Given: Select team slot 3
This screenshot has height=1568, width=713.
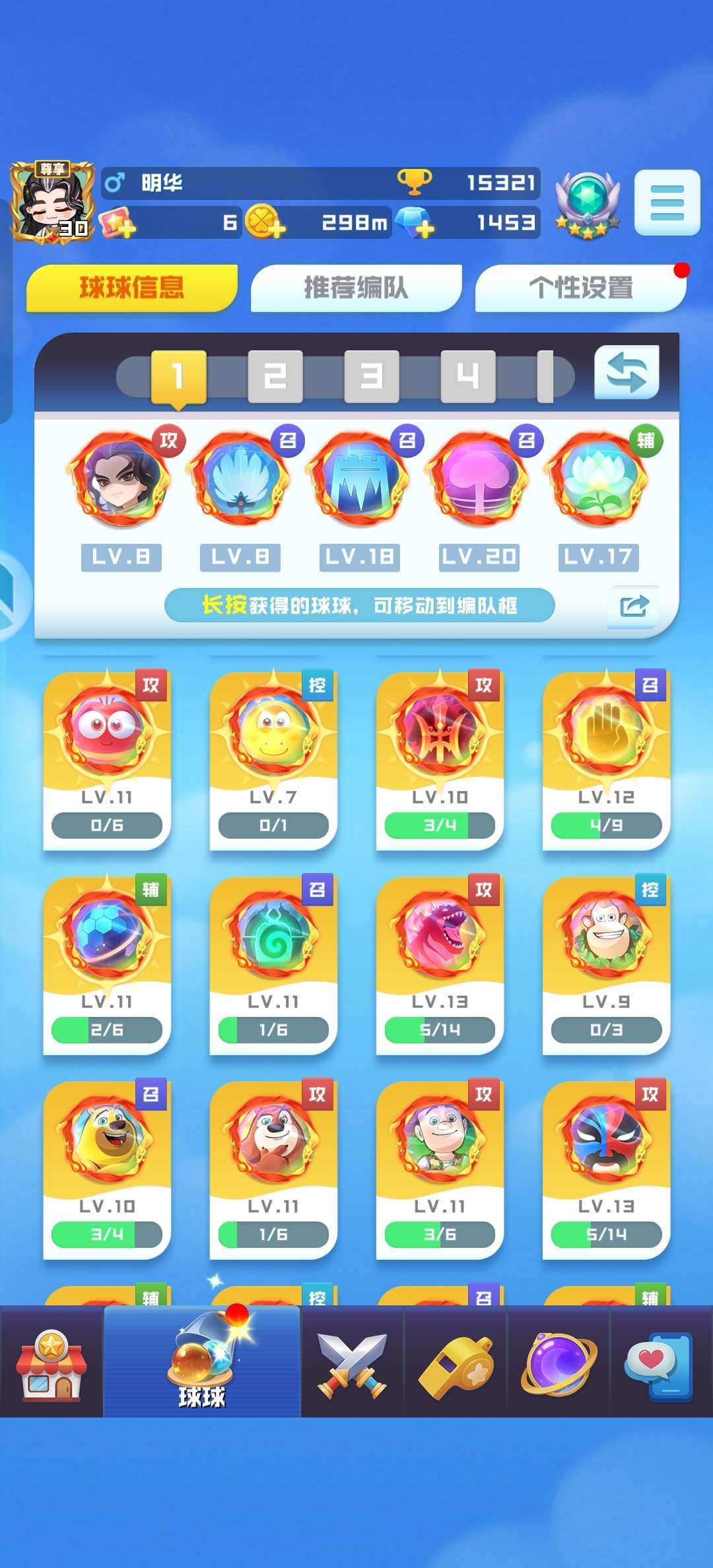Looking at the screenshot, I should pyautogui.click(x=371, y=376).
